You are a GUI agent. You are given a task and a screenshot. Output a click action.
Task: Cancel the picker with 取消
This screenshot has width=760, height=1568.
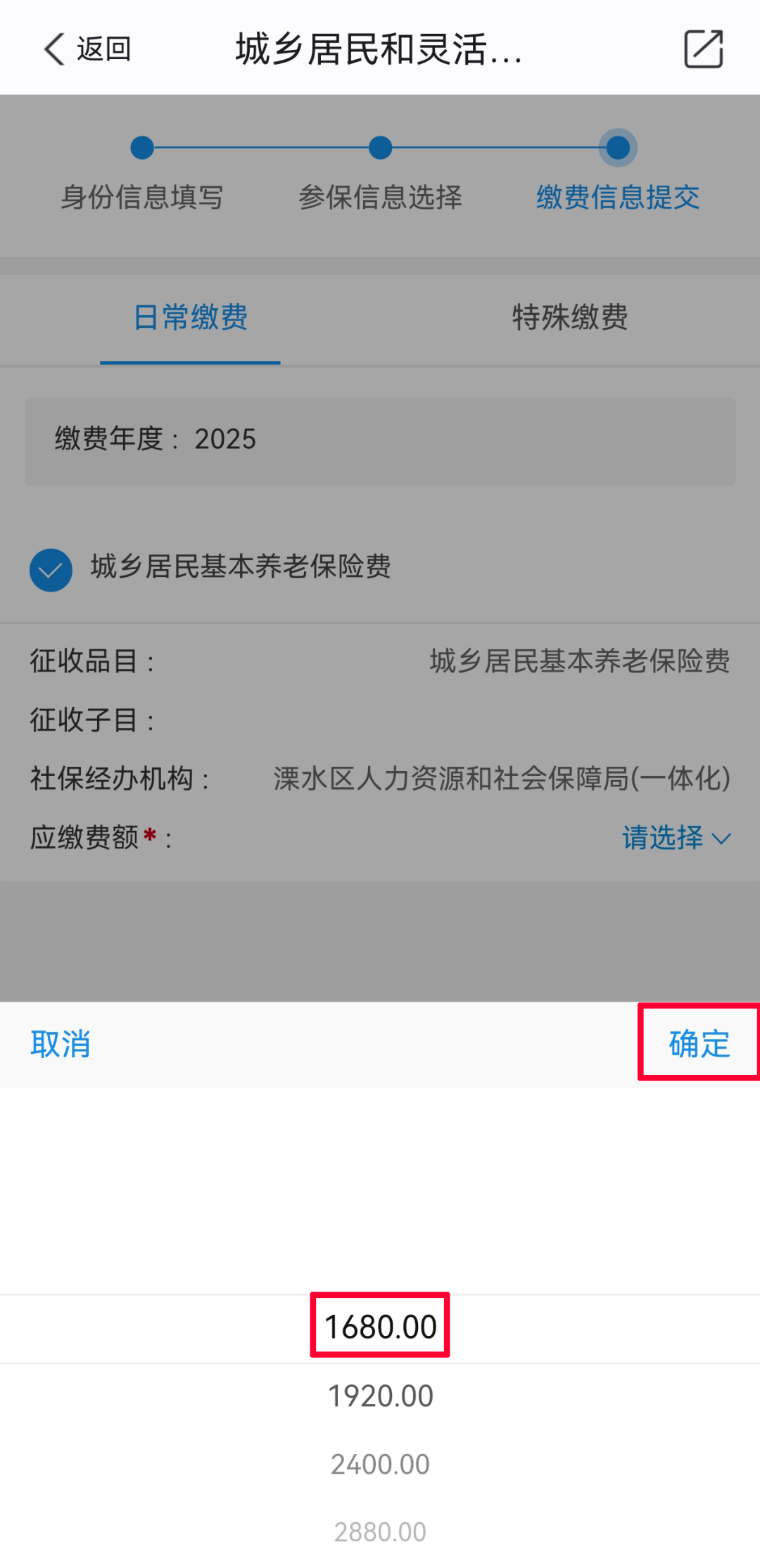(61, 1044)
